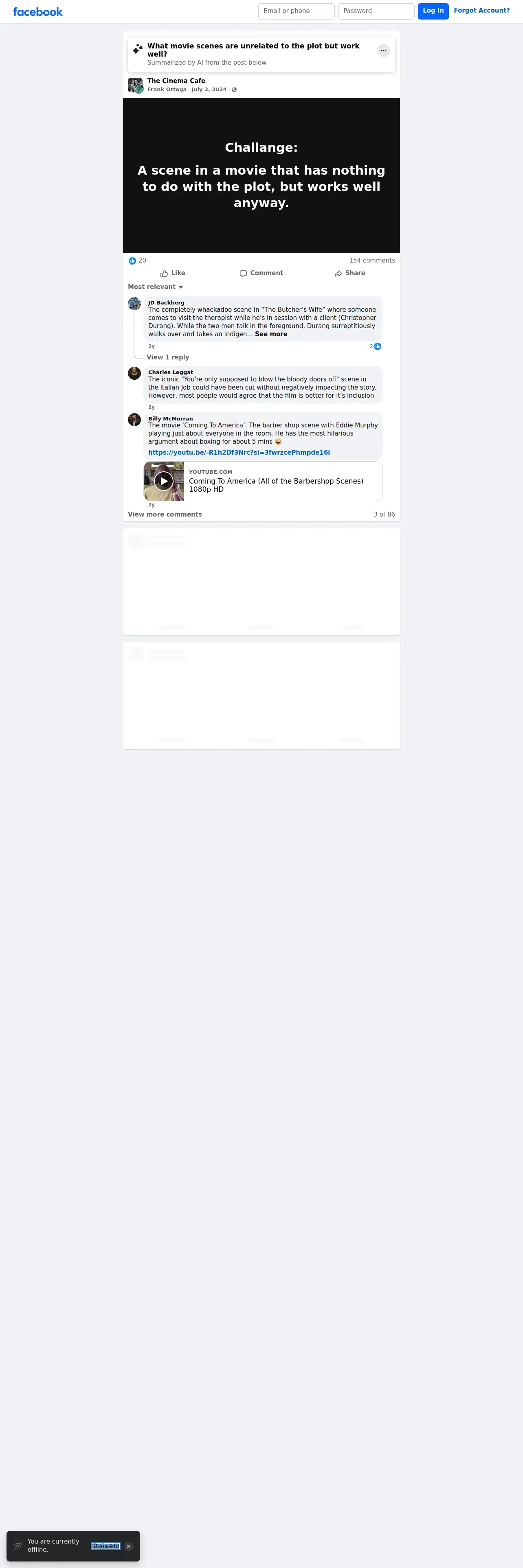Like the movie scene challenge post
The image size is (523, 1568).
173,273
